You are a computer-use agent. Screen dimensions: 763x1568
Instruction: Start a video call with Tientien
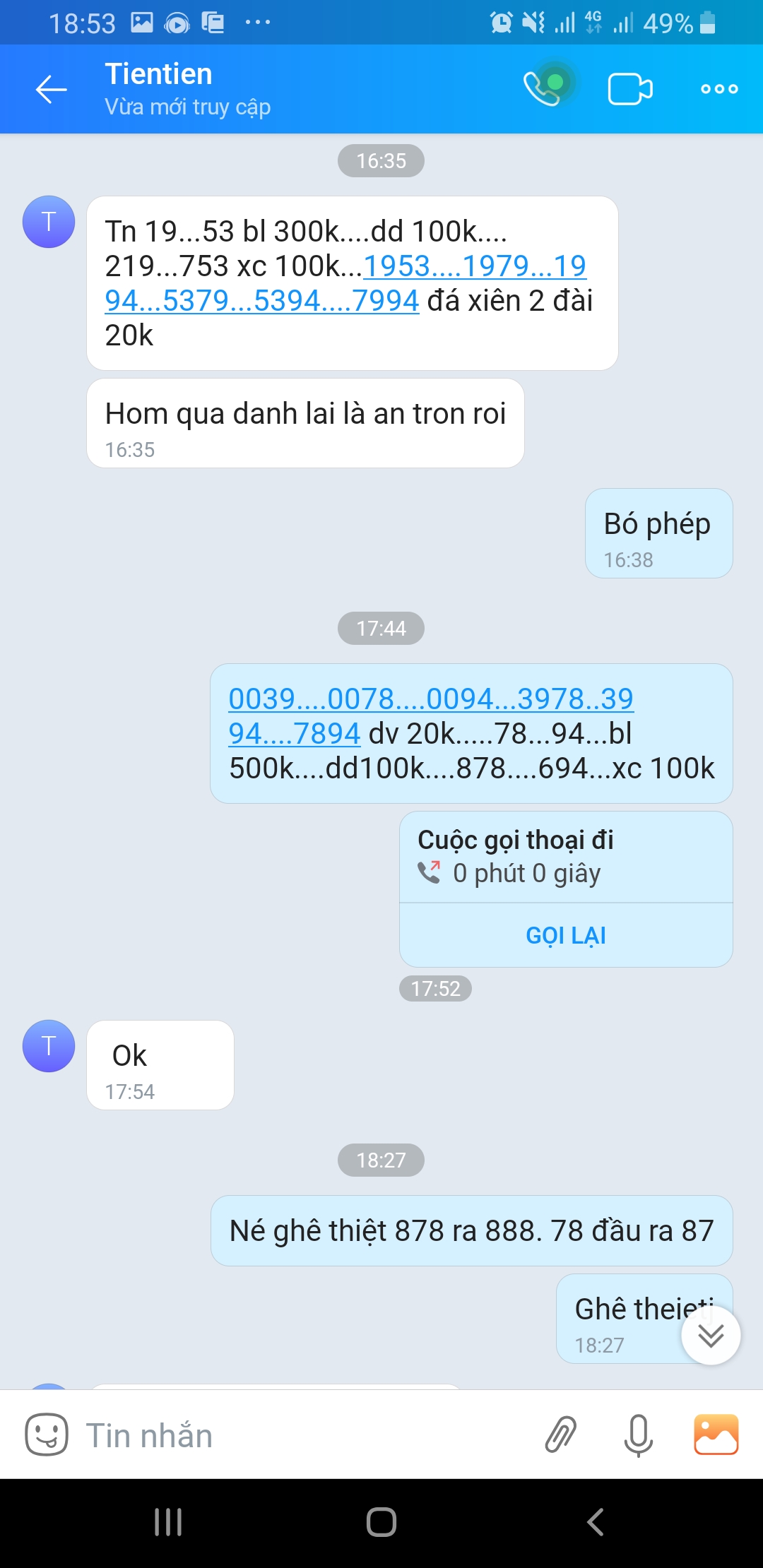(630, 89)
